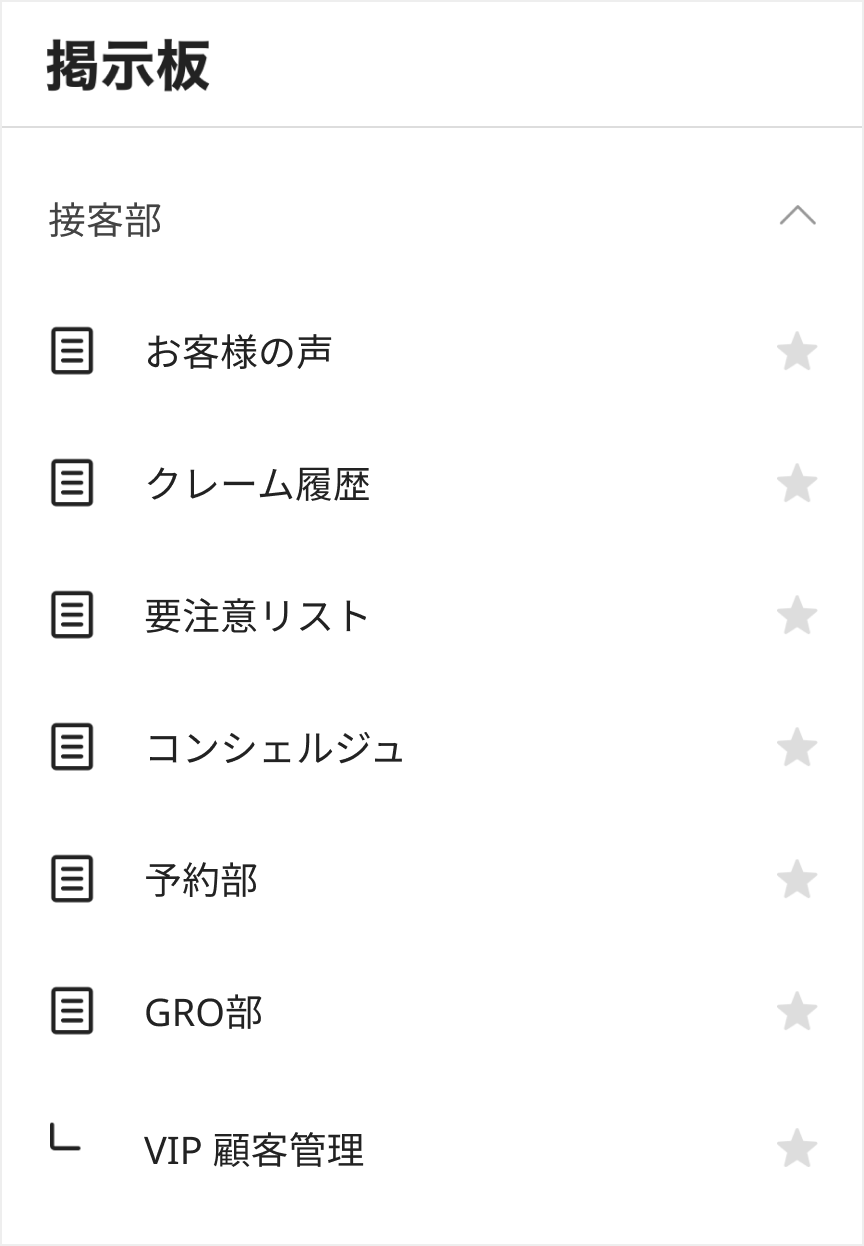
Task: Tap the star next to コンシェルジュ
Action: click(797, 748)
